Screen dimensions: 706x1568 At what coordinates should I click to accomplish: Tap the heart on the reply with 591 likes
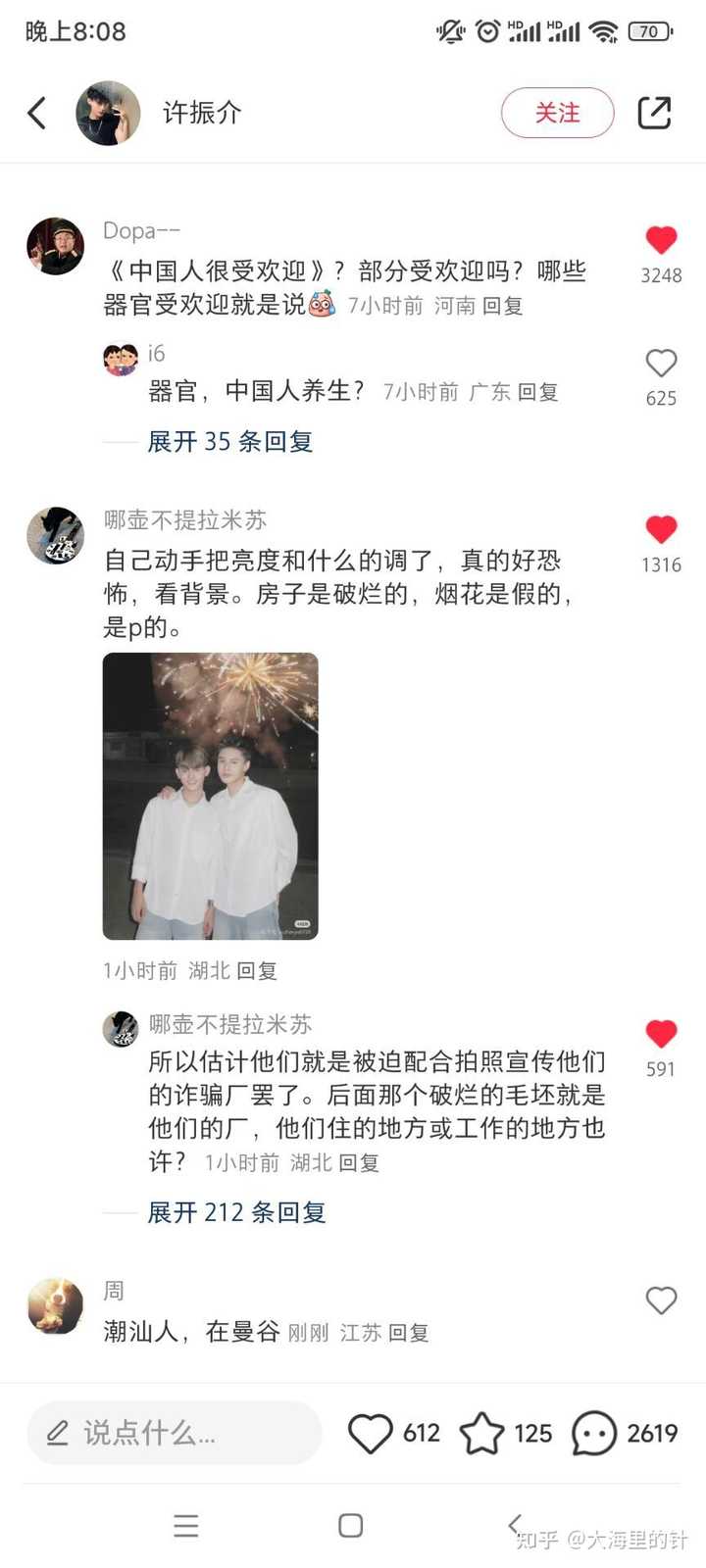(661, 1034)
